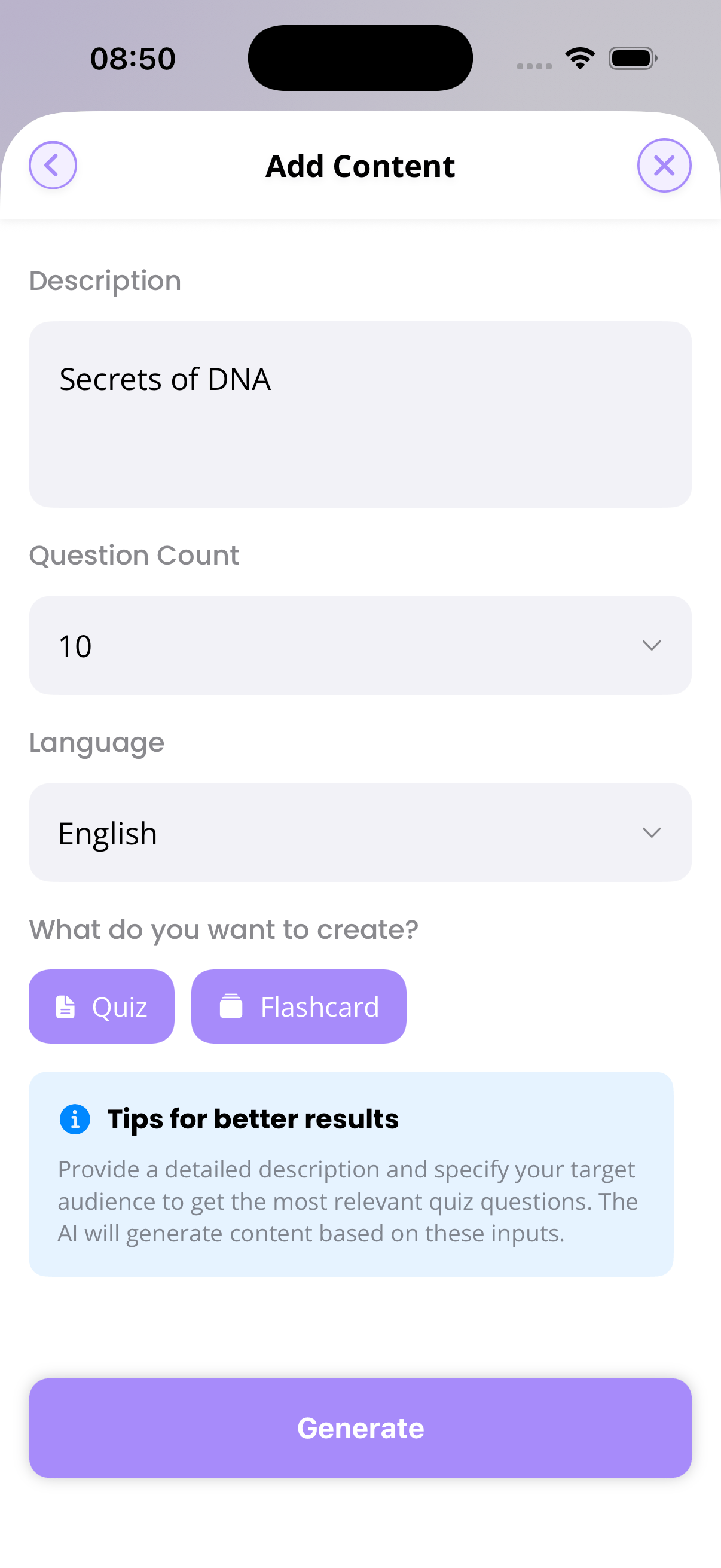Tap the Add Content header title

(359, 165)
